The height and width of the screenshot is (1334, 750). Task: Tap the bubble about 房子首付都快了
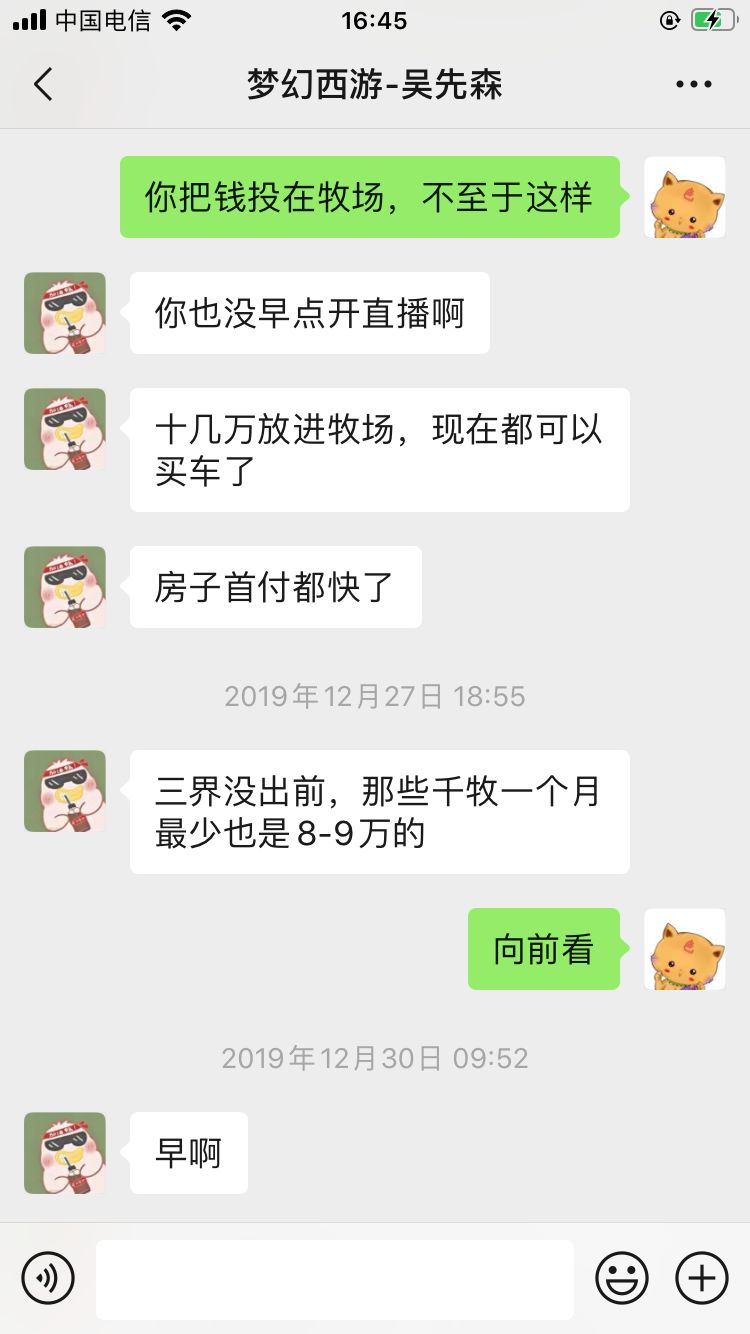click(x=275, y=587)
